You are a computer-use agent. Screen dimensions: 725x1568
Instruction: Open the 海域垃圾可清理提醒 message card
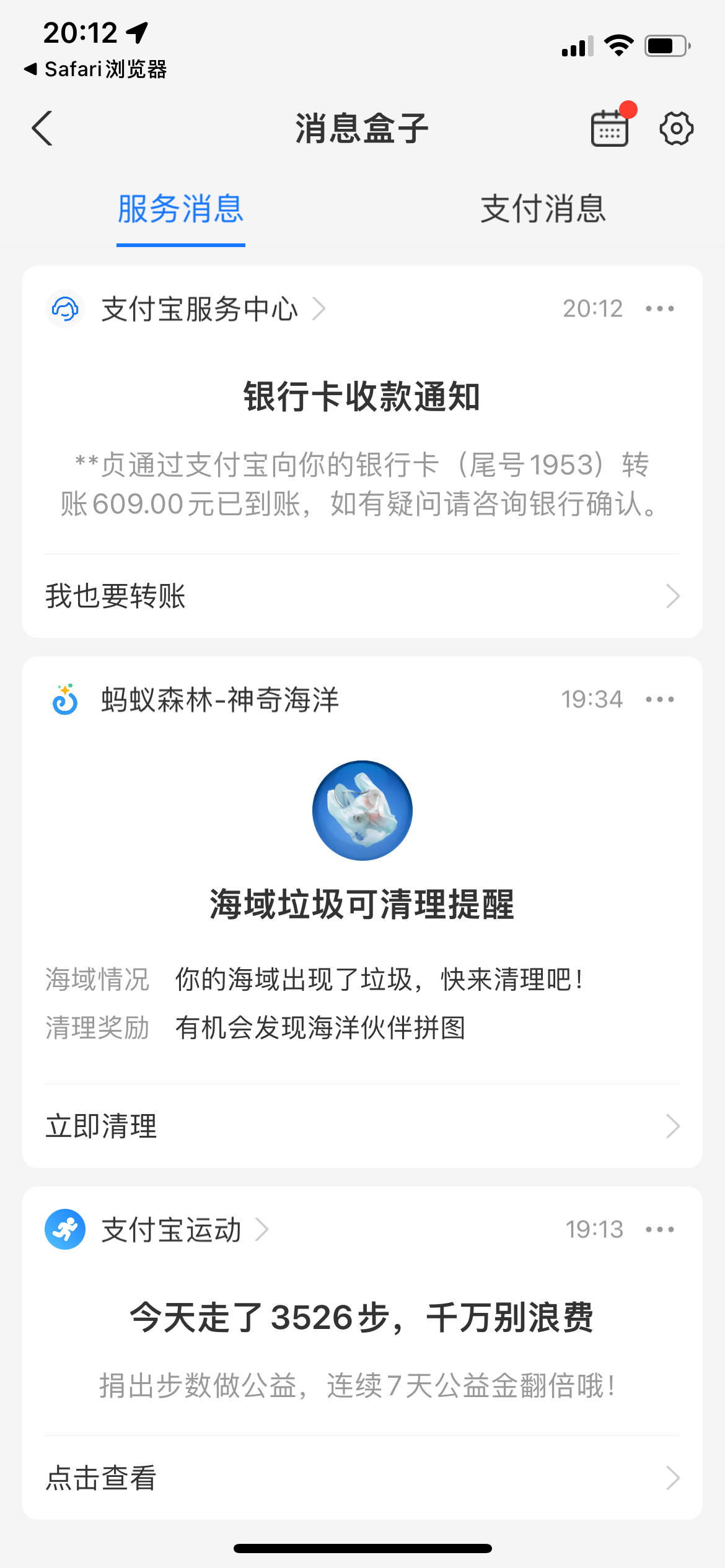(x=362, y=904)
